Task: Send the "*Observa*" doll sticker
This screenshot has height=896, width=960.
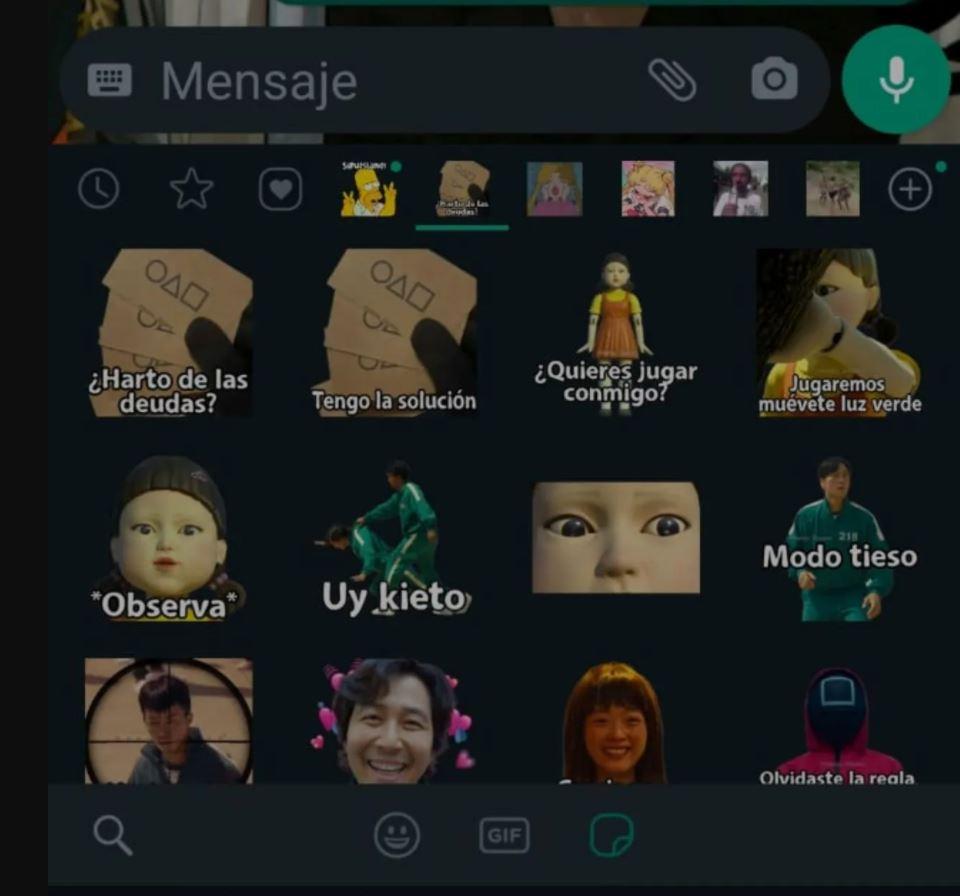Action: tap(168, 540)
